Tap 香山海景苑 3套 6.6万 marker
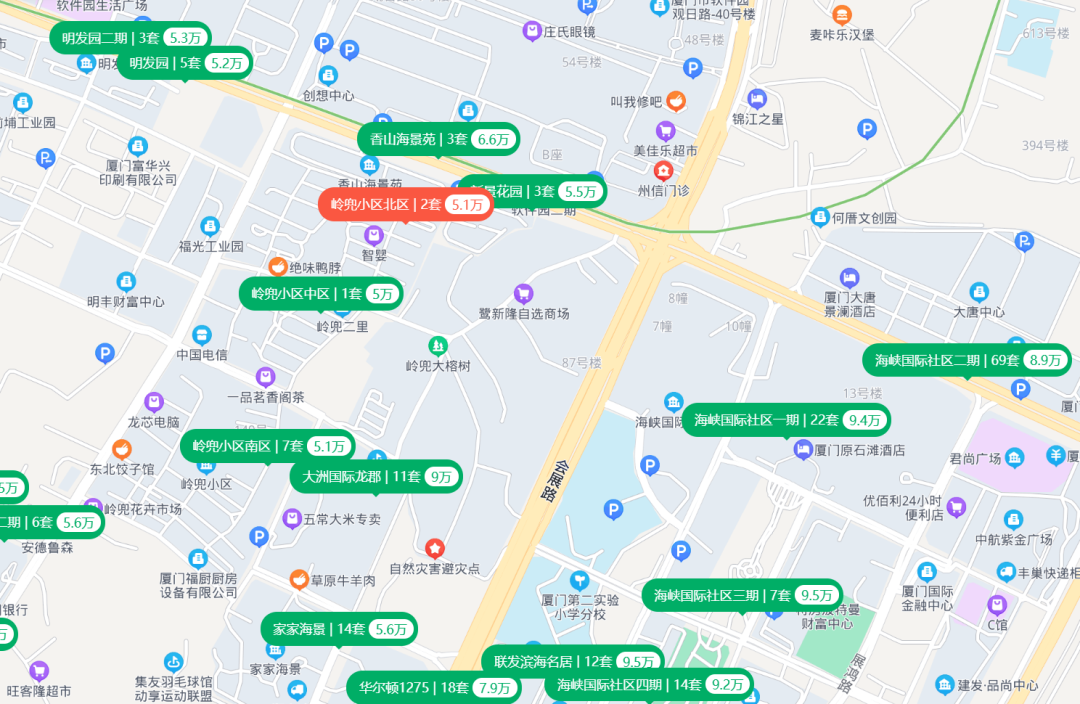The width and height of the screenshot is (1080, 704). (438, 139)
